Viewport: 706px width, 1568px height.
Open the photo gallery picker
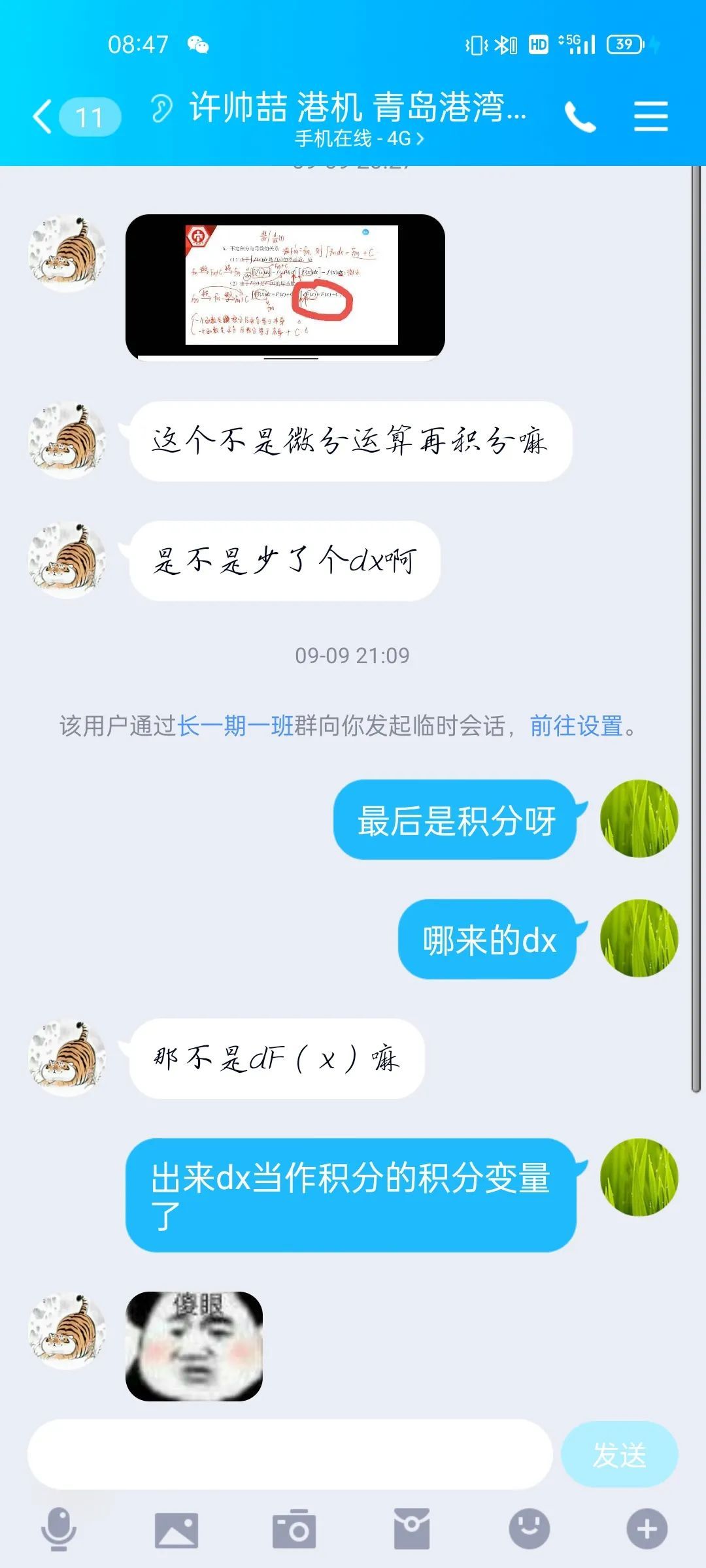click(x=176, y=1529)
